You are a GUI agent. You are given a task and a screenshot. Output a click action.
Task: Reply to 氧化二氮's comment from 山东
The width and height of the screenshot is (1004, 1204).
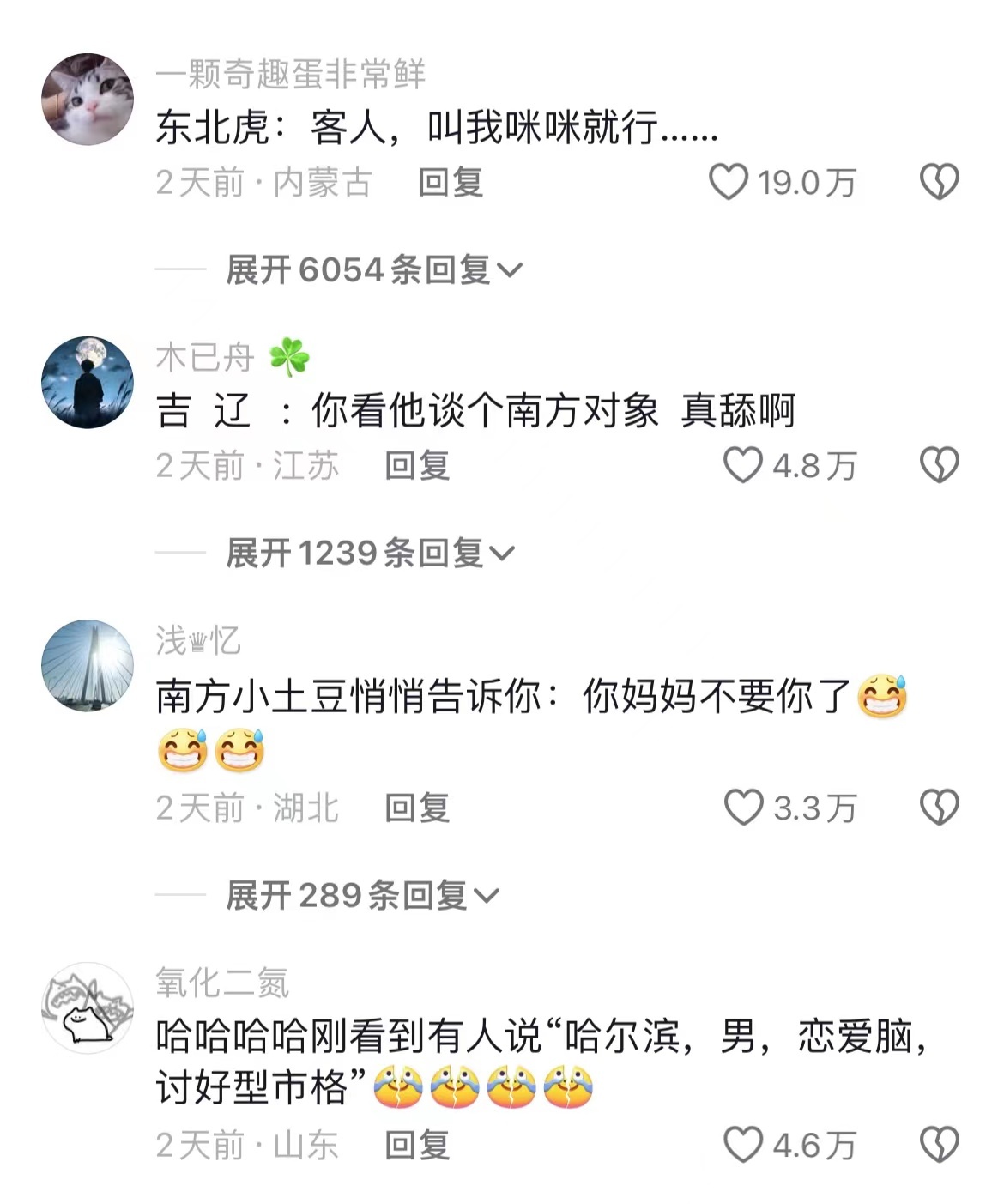(x=417, y=1146)
